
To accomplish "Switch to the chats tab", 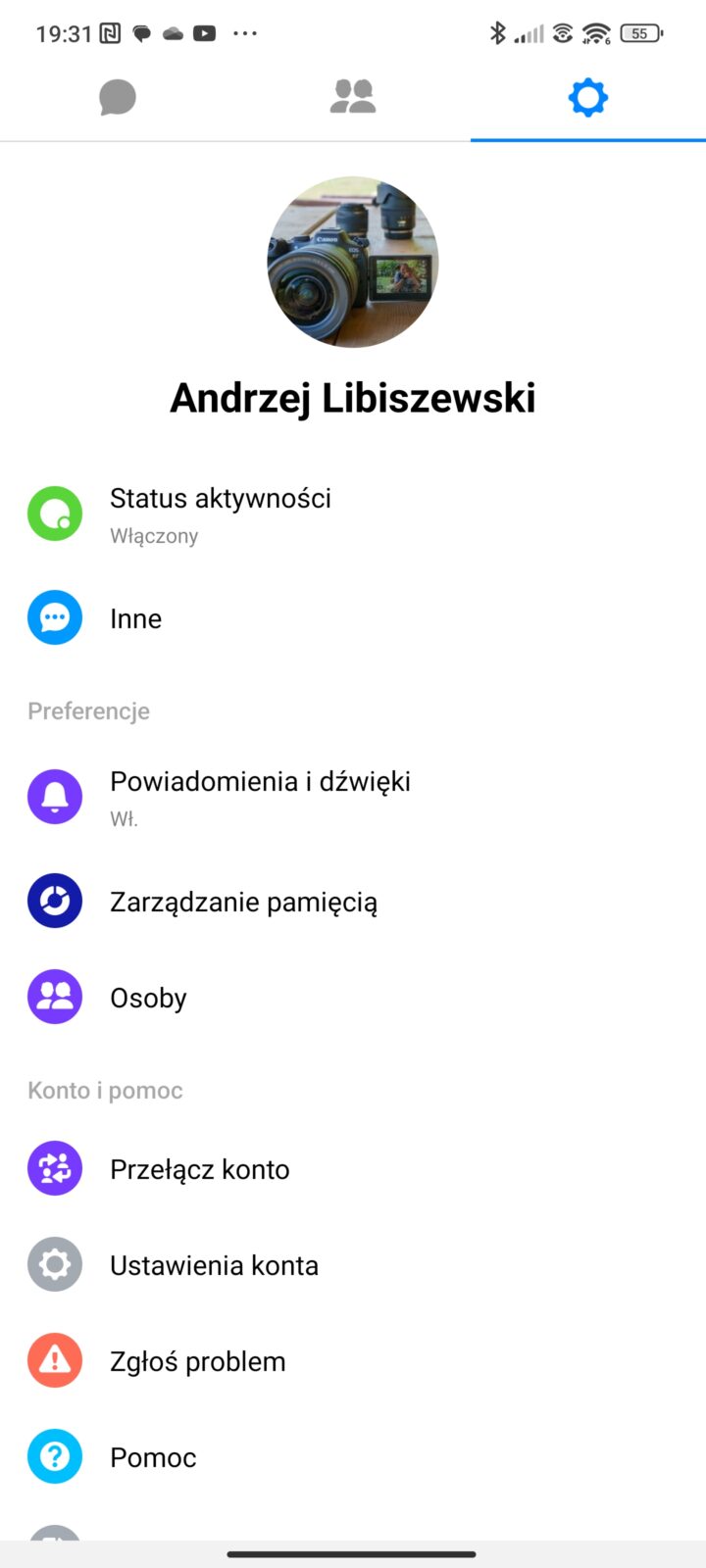I will [x=118, y=98].
